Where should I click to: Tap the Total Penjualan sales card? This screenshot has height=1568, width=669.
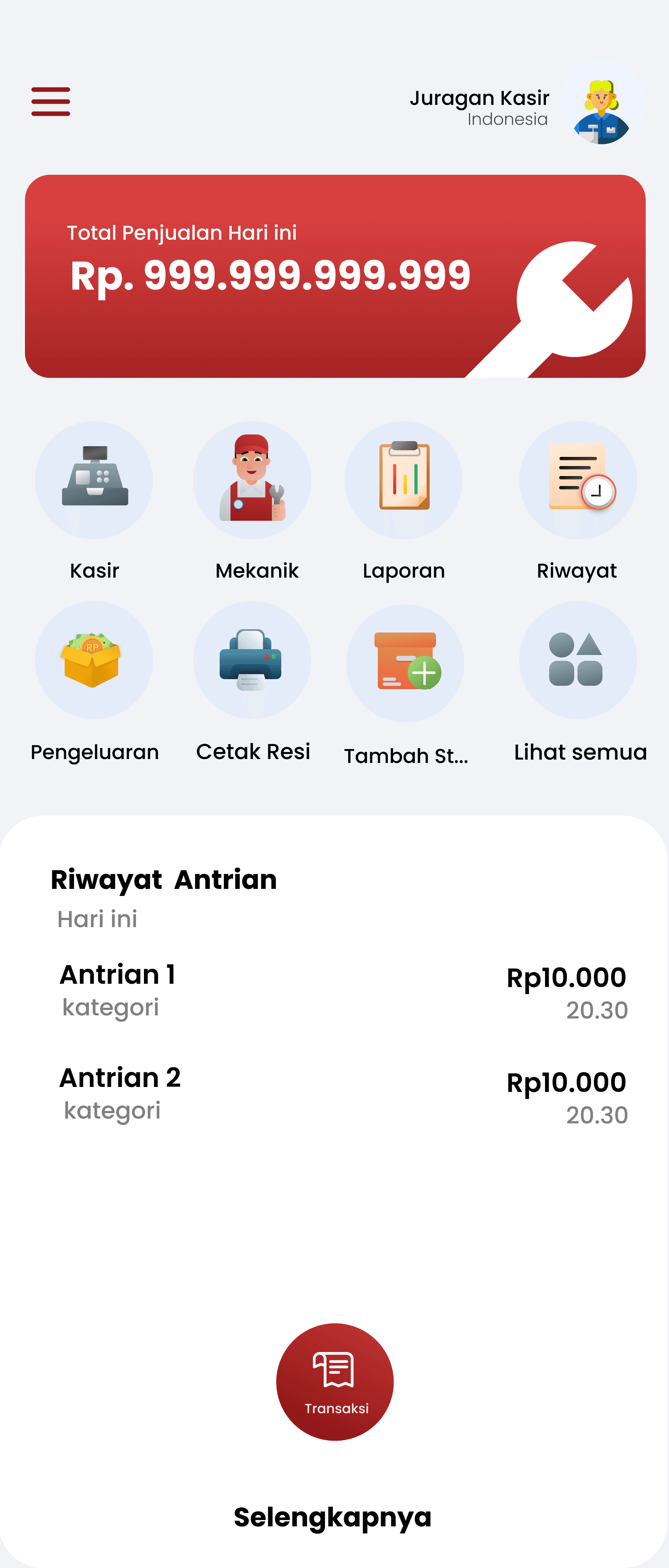(268, 277)
